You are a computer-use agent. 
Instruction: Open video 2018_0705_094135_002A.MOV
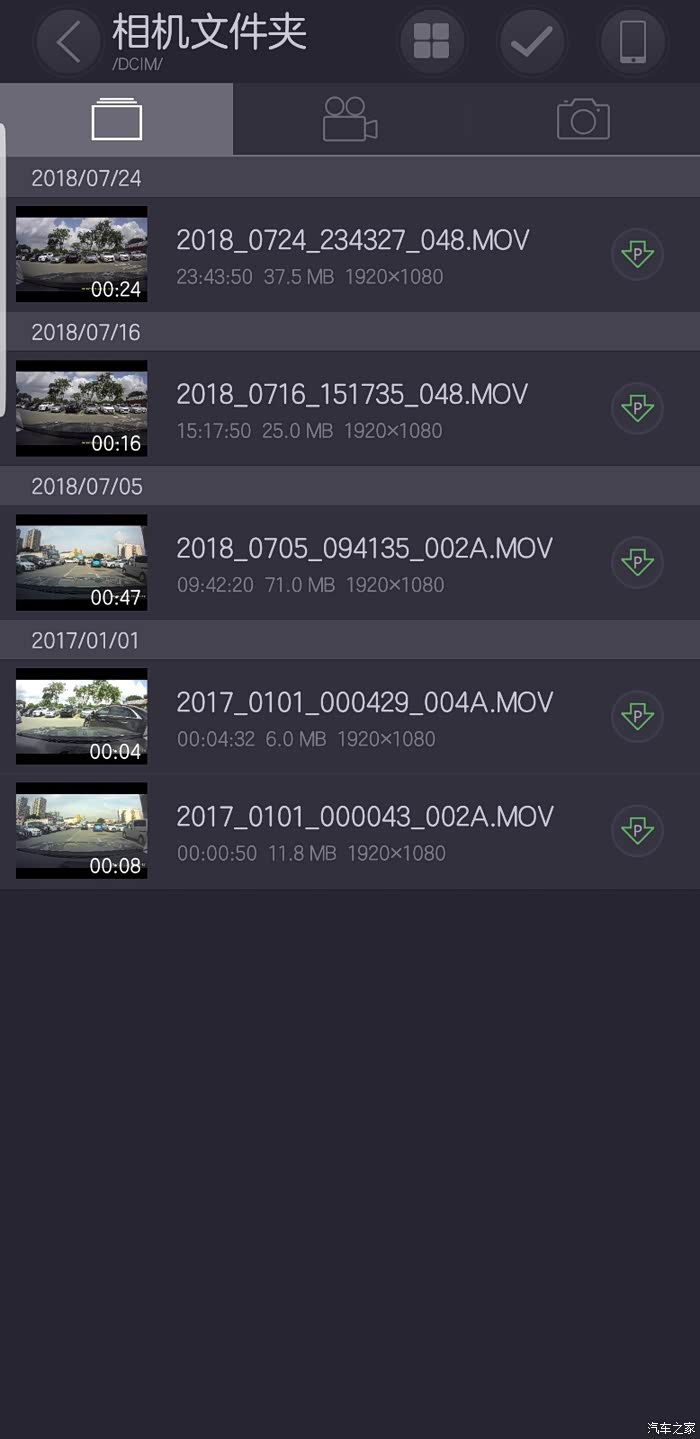[364, 562]
